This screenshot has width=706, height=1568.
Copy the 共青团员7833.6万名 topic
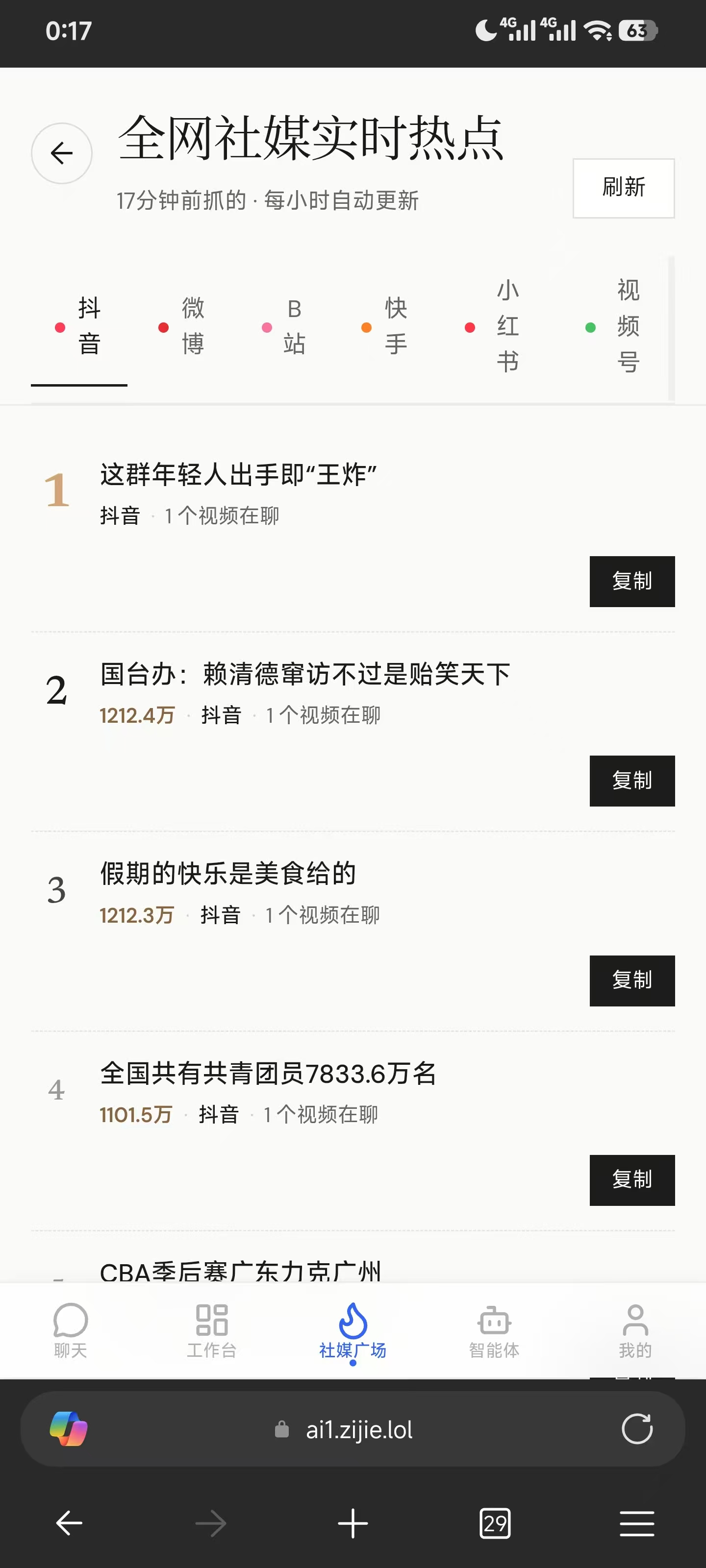tap(631, 1180)
